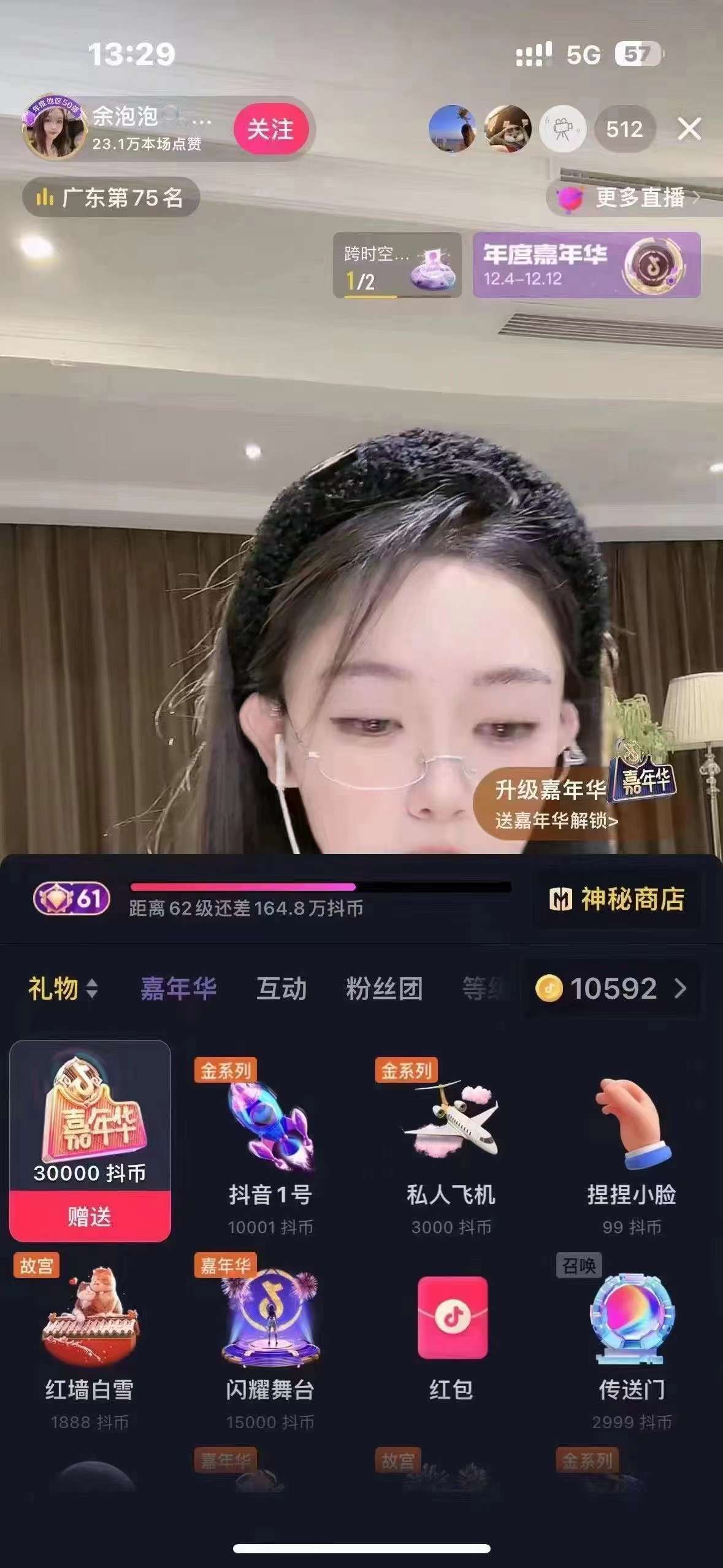Open the 年度嘉年华 event banner
The height and width of the screenshot is (1568, 723).
pos(586,265)
